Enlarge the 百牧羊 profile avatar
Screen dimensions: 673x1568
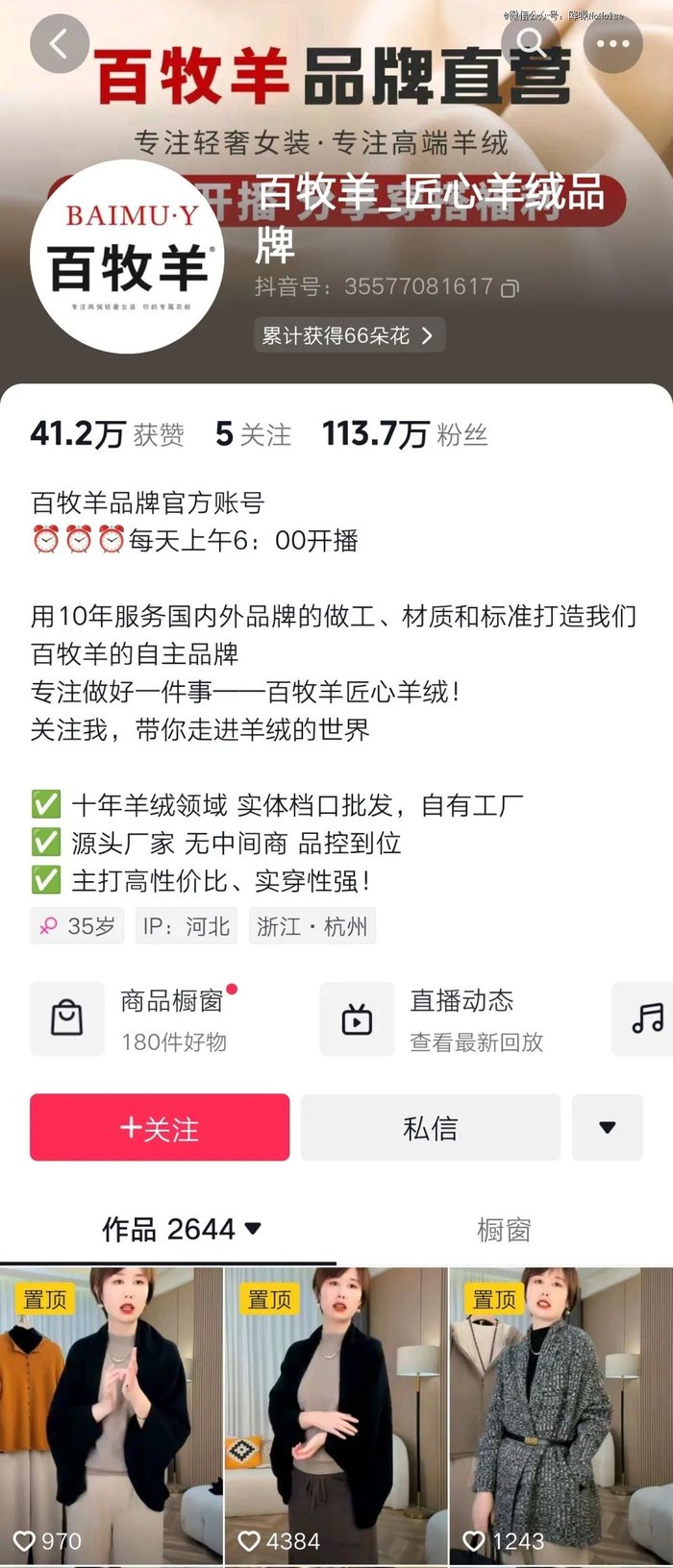(128, 257)
